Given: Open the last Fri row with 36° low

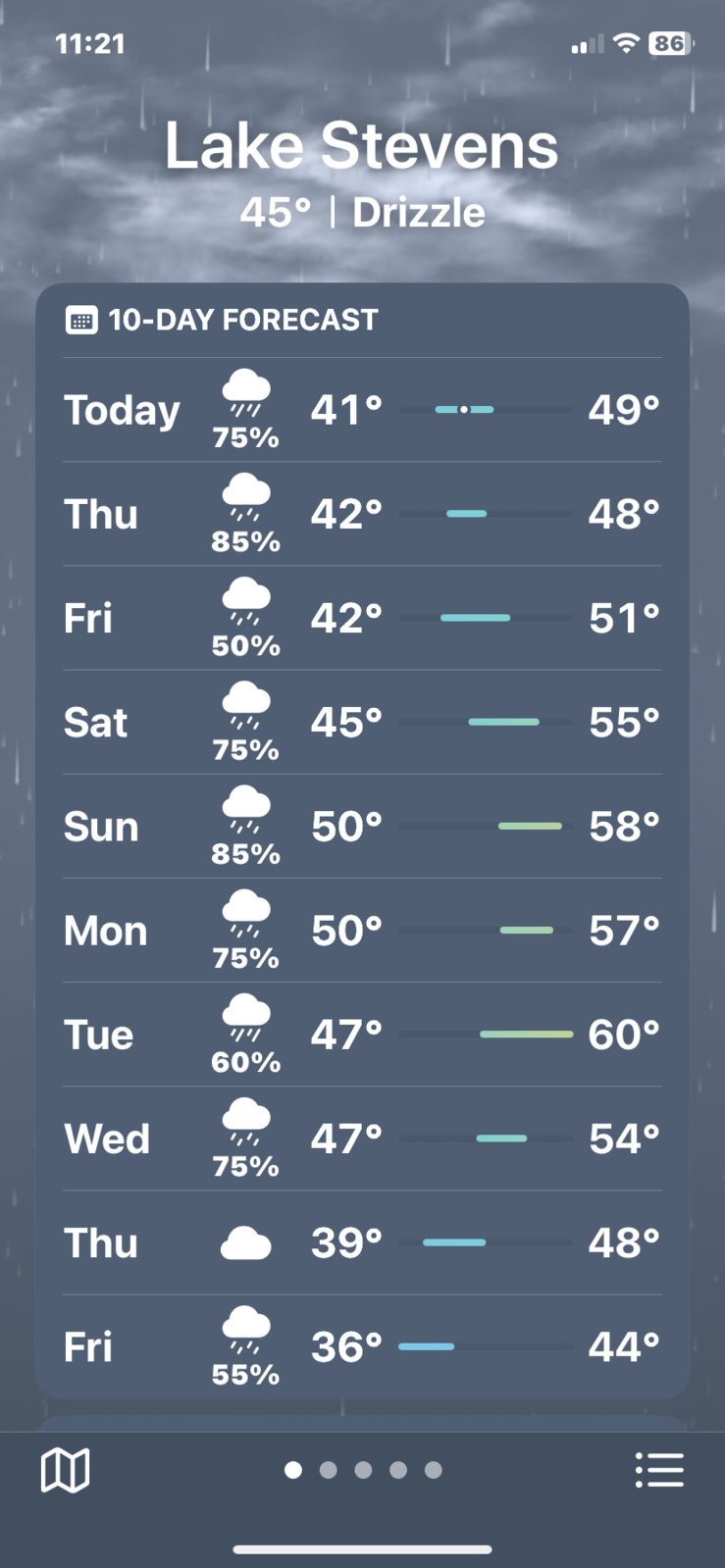Looking at the screenshot, I should (x=362, y=1346).
